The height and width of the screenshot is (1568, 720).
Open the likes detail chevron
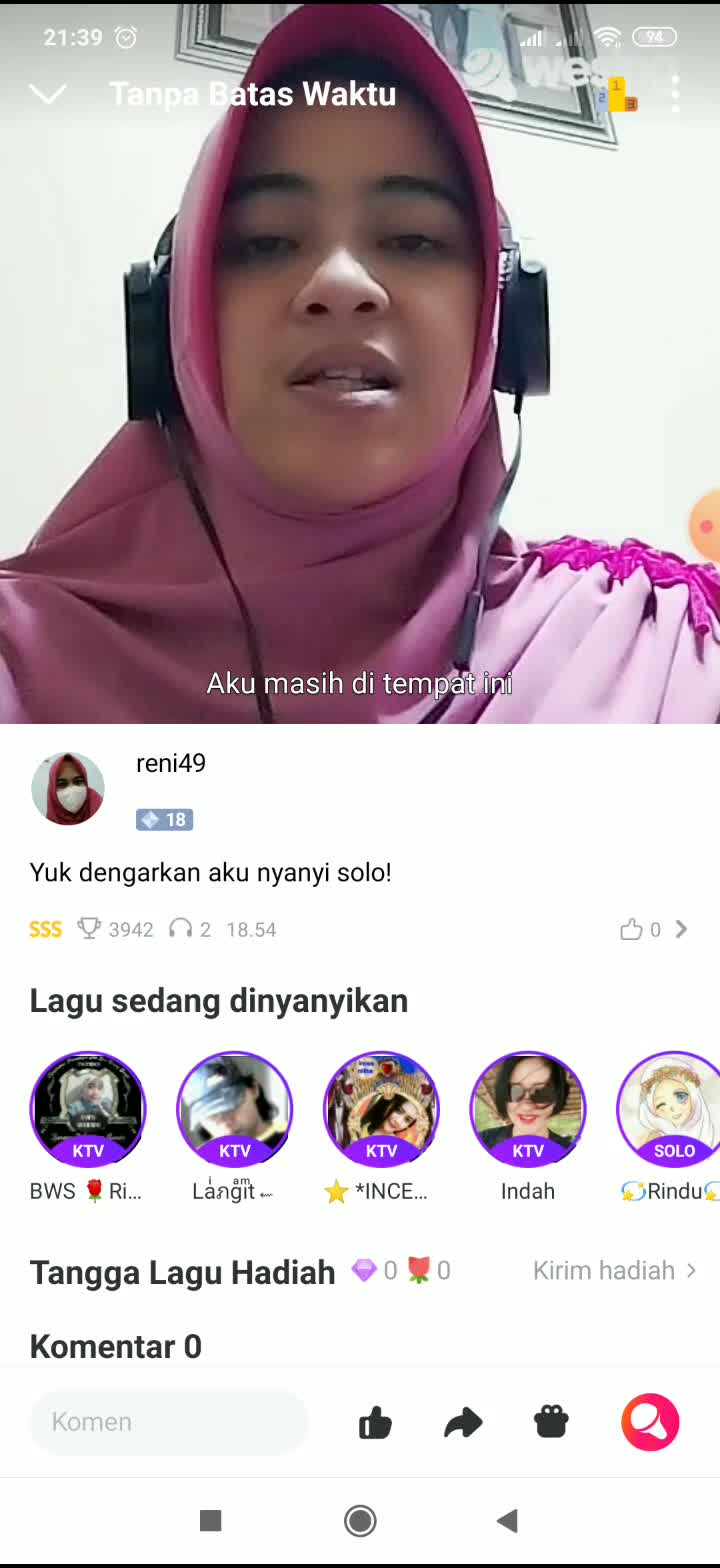tap(681, 930)
